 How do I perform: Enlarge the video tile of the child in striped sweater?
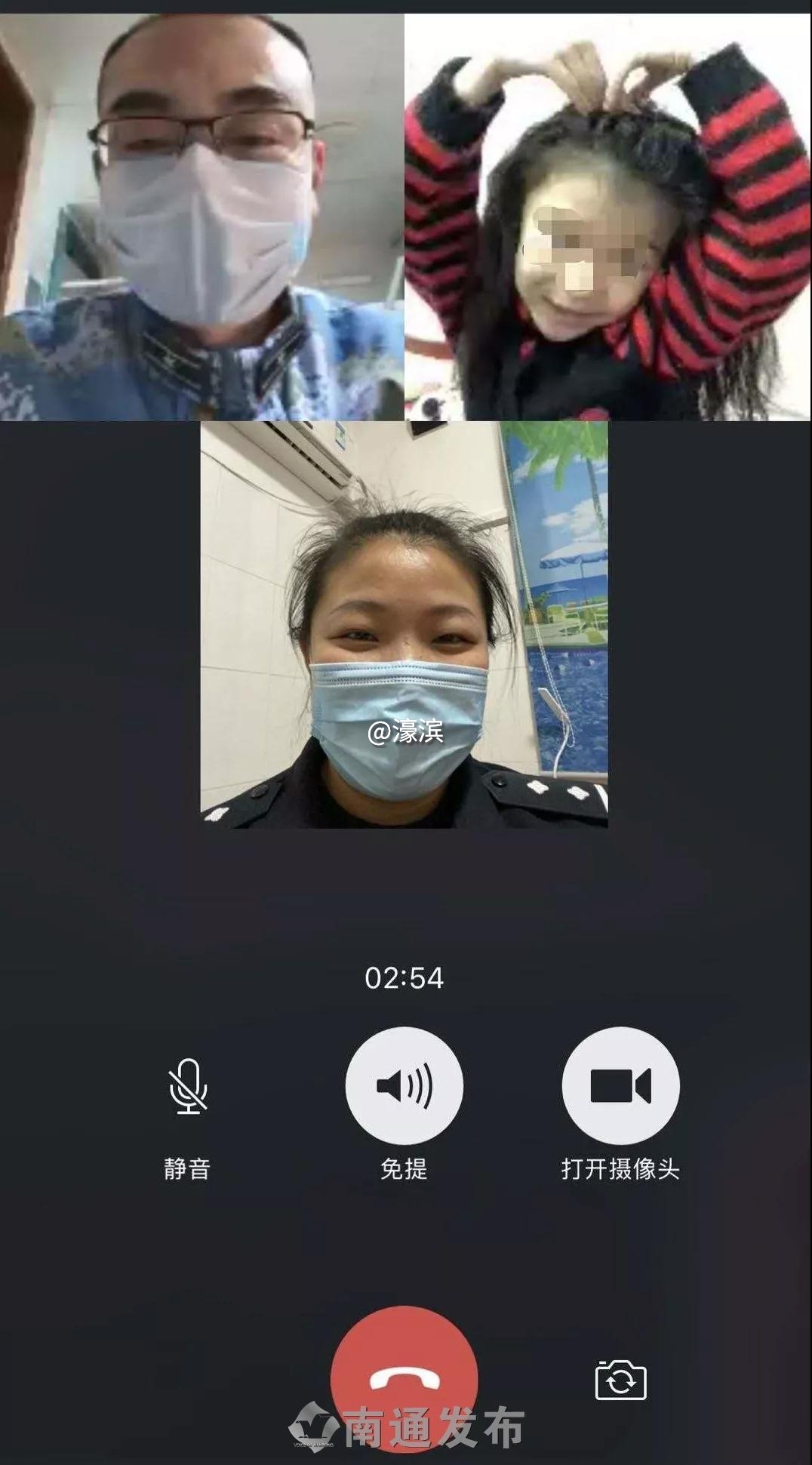tap(607, 217)
